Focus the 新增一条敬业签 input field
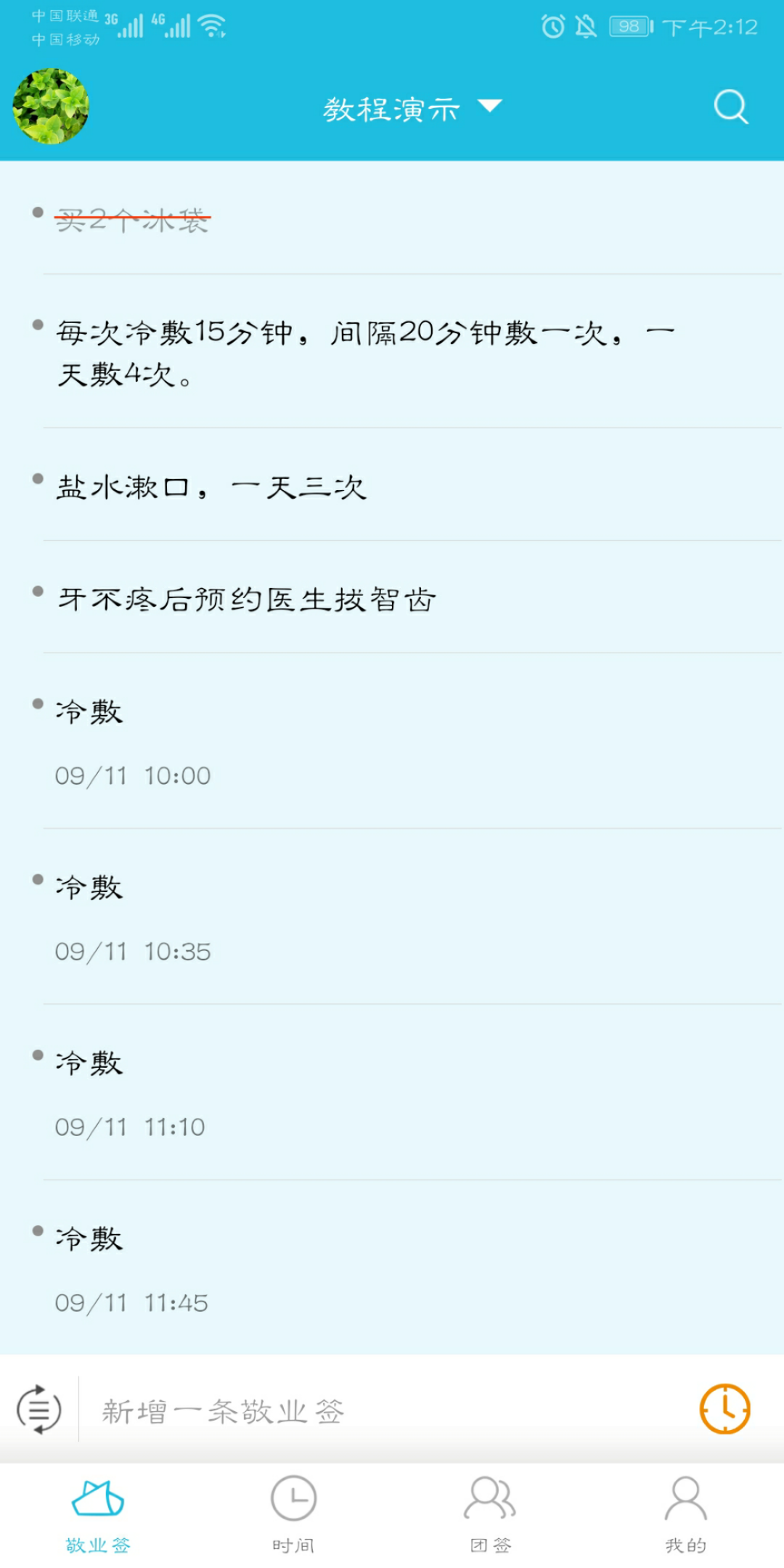 pos(377,1411)
